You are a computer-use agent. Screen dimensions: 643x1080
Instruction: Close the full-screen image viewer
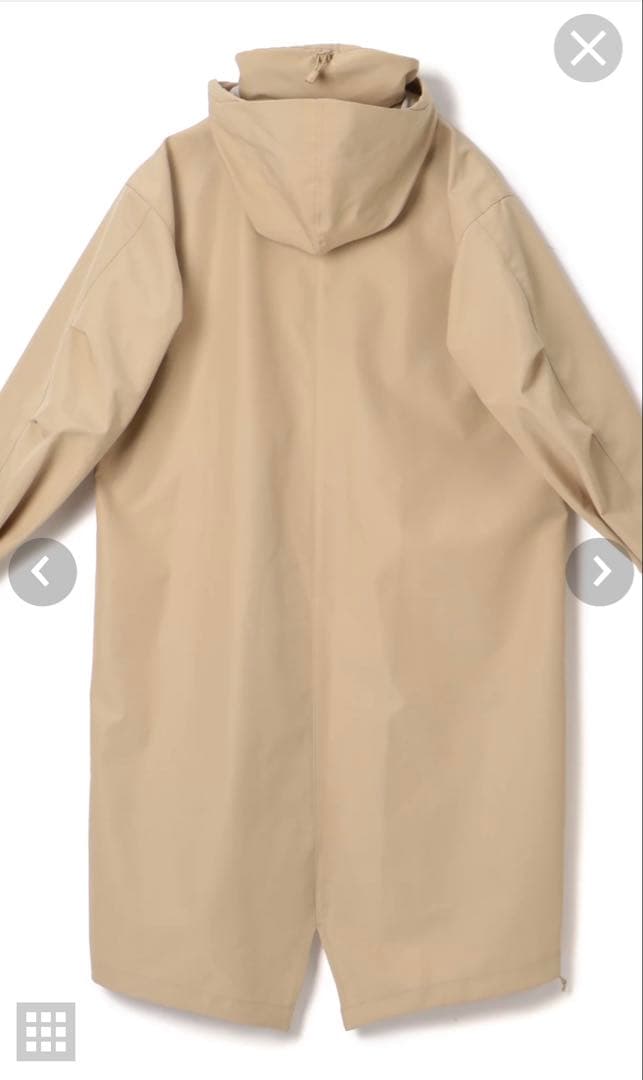[588, 48]
